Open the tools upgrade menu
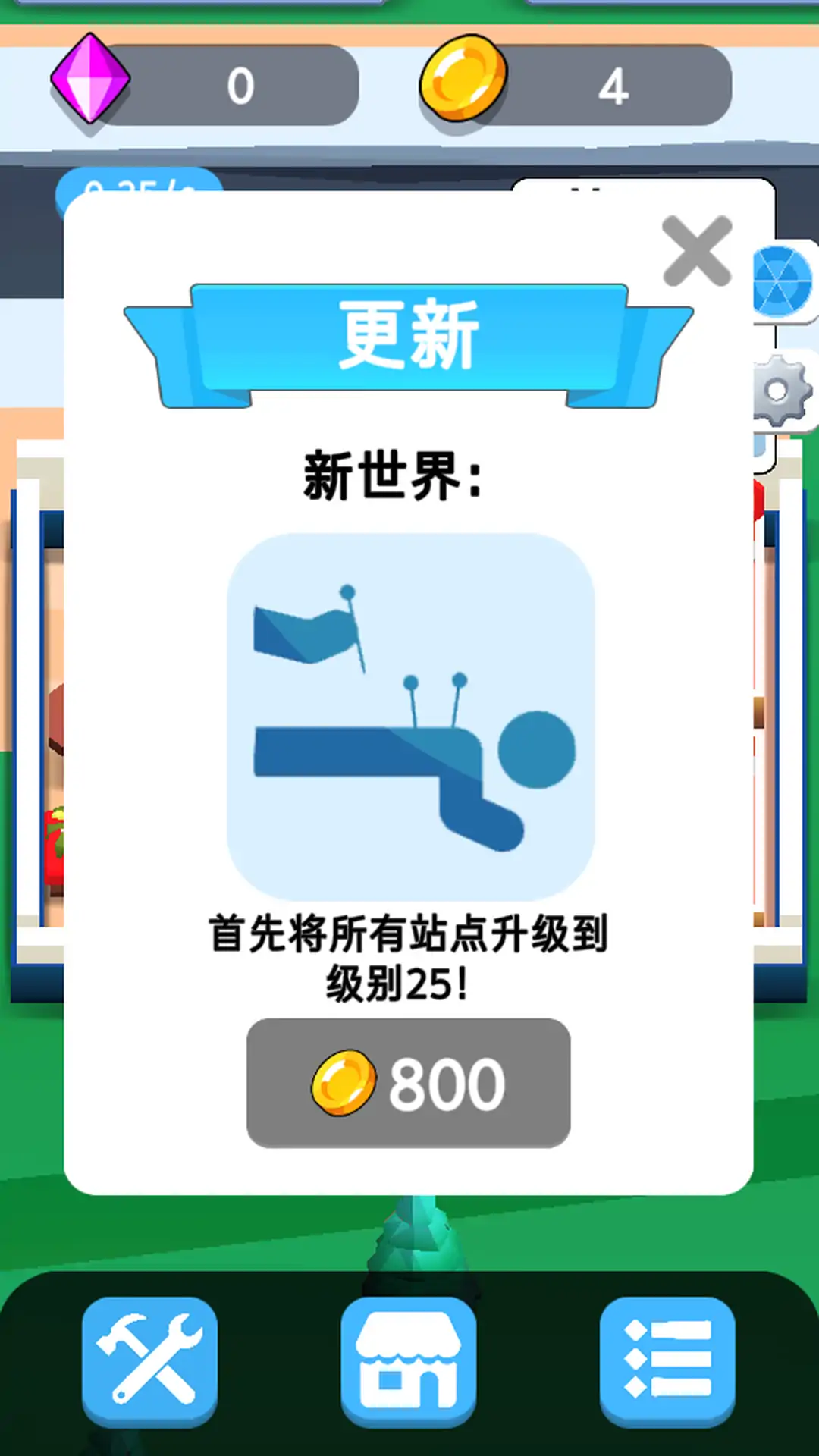The height and width of the screenshot is (1456, 819). pyautogui.click(x=150, y=1360)
